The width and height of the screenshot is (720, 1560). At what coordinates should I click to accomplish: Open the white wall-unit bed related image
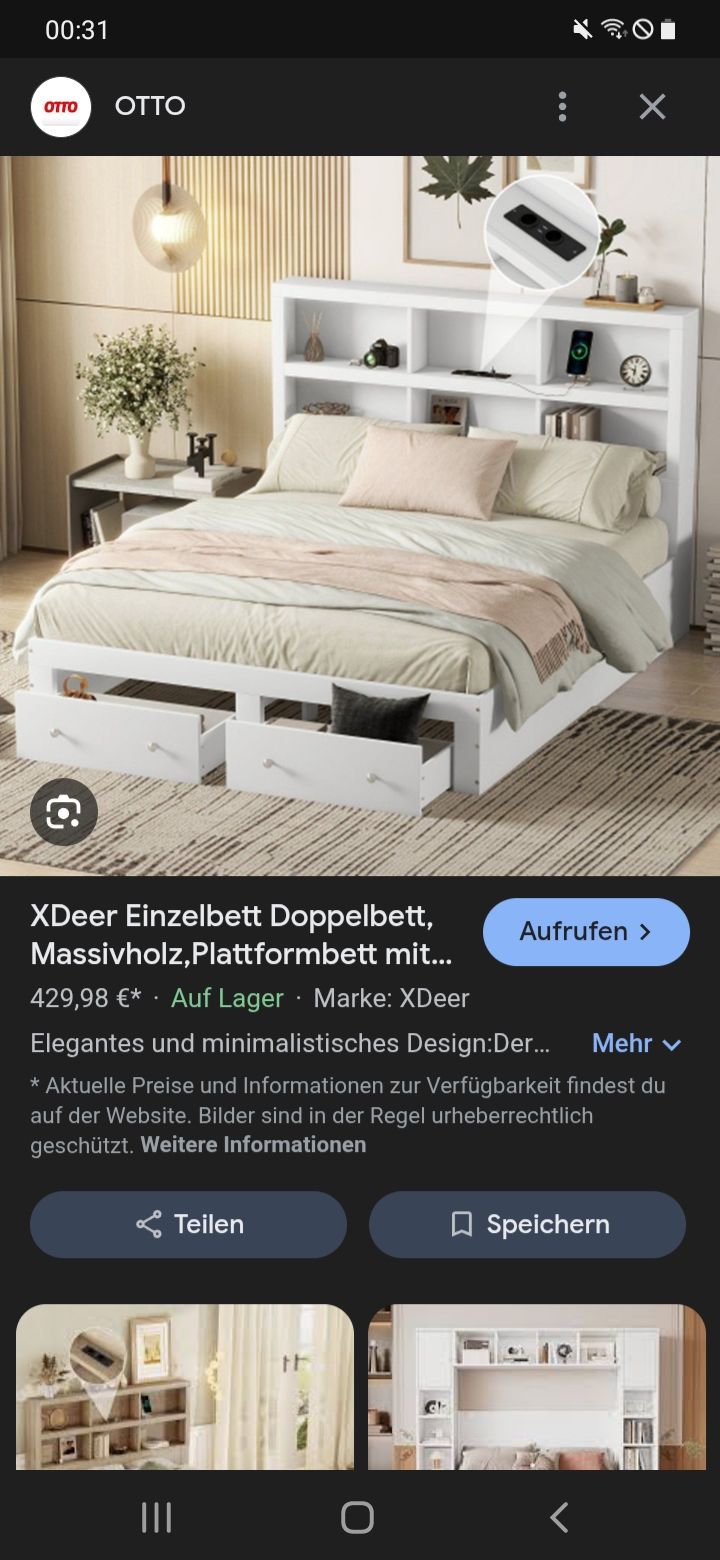pos(537,1386)
